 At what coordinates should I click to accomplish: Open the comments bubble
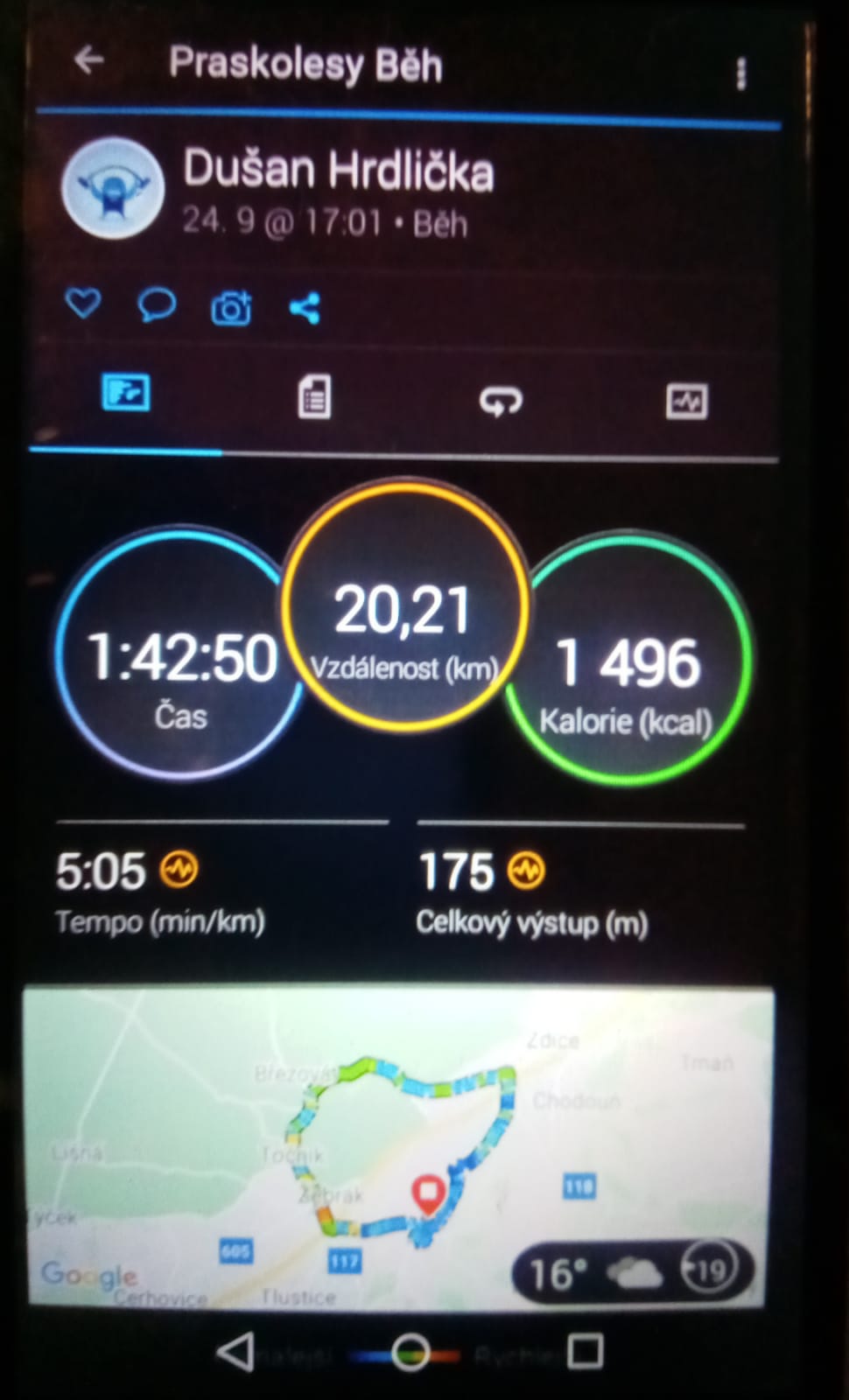157,305
